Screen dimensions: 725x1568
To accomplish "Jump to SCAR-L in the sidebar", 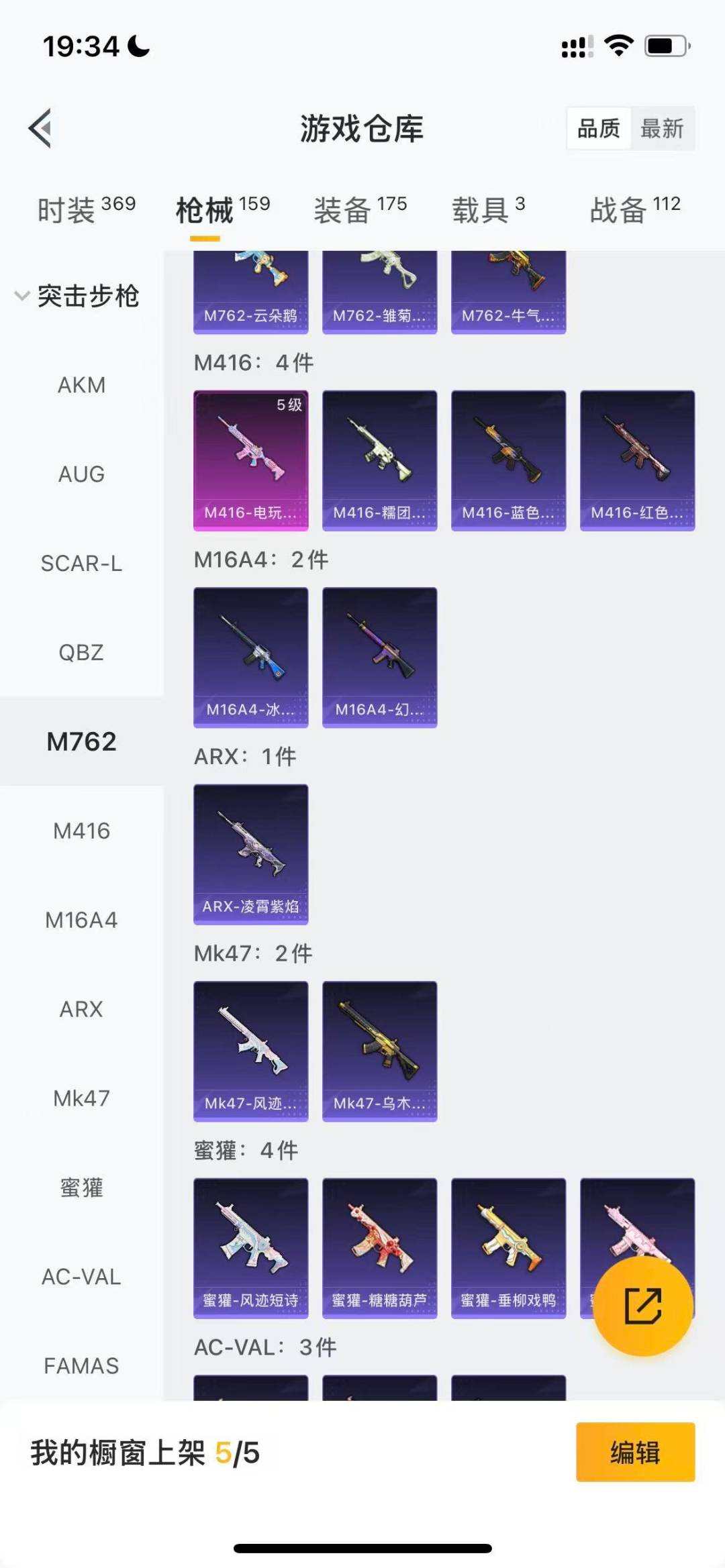I will click(x=81, y=564).
